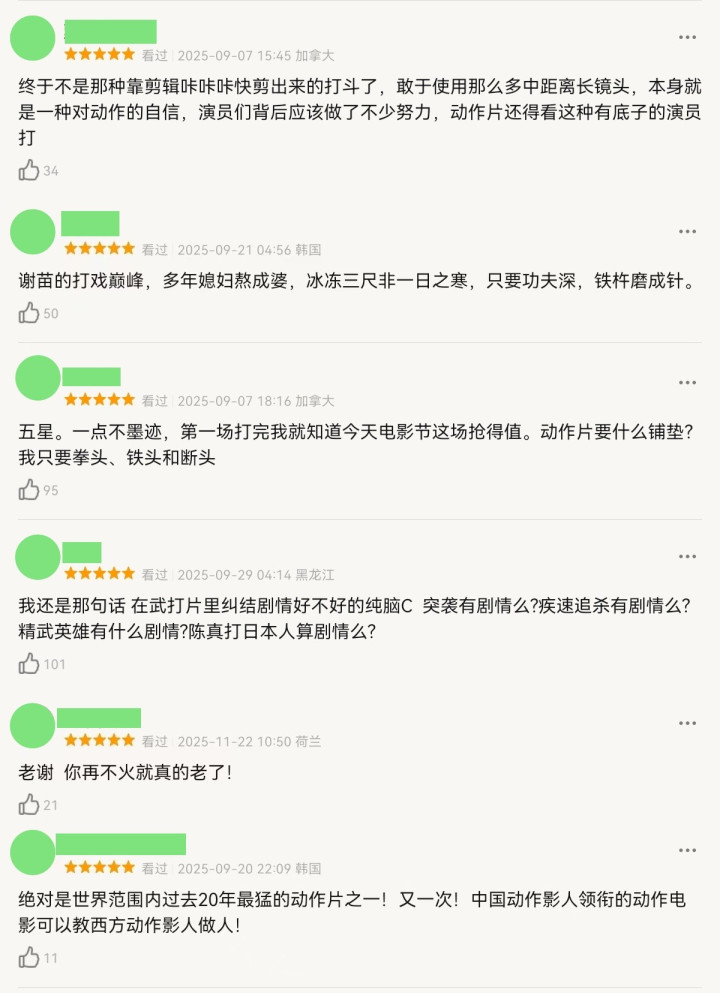
Task: Open overflow menu on 最猛的动作片 review
Action: (687, 851)
